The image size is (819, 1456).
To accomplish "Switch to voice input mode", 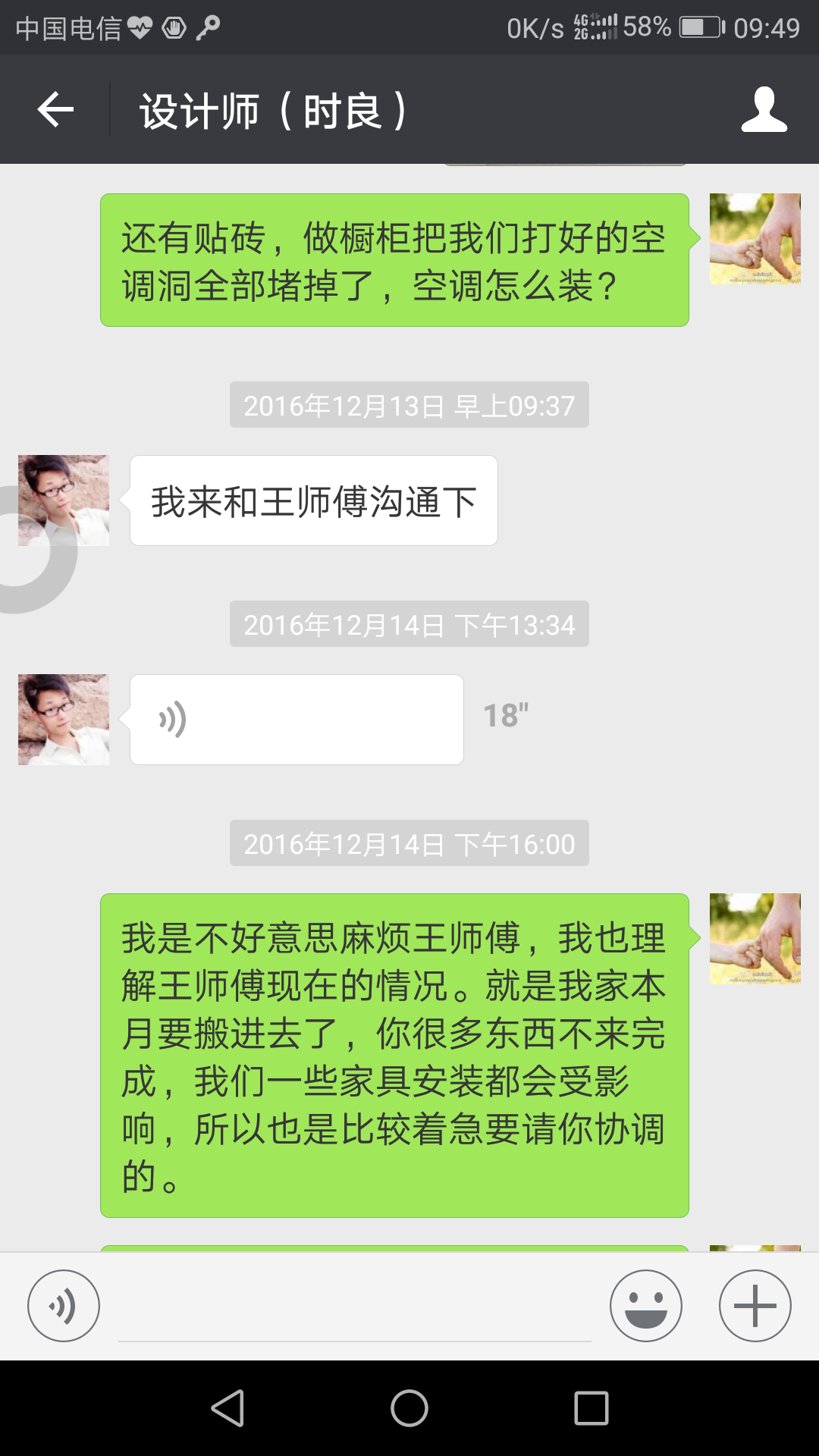I will pyautogui.click(x=64, y=1306).
